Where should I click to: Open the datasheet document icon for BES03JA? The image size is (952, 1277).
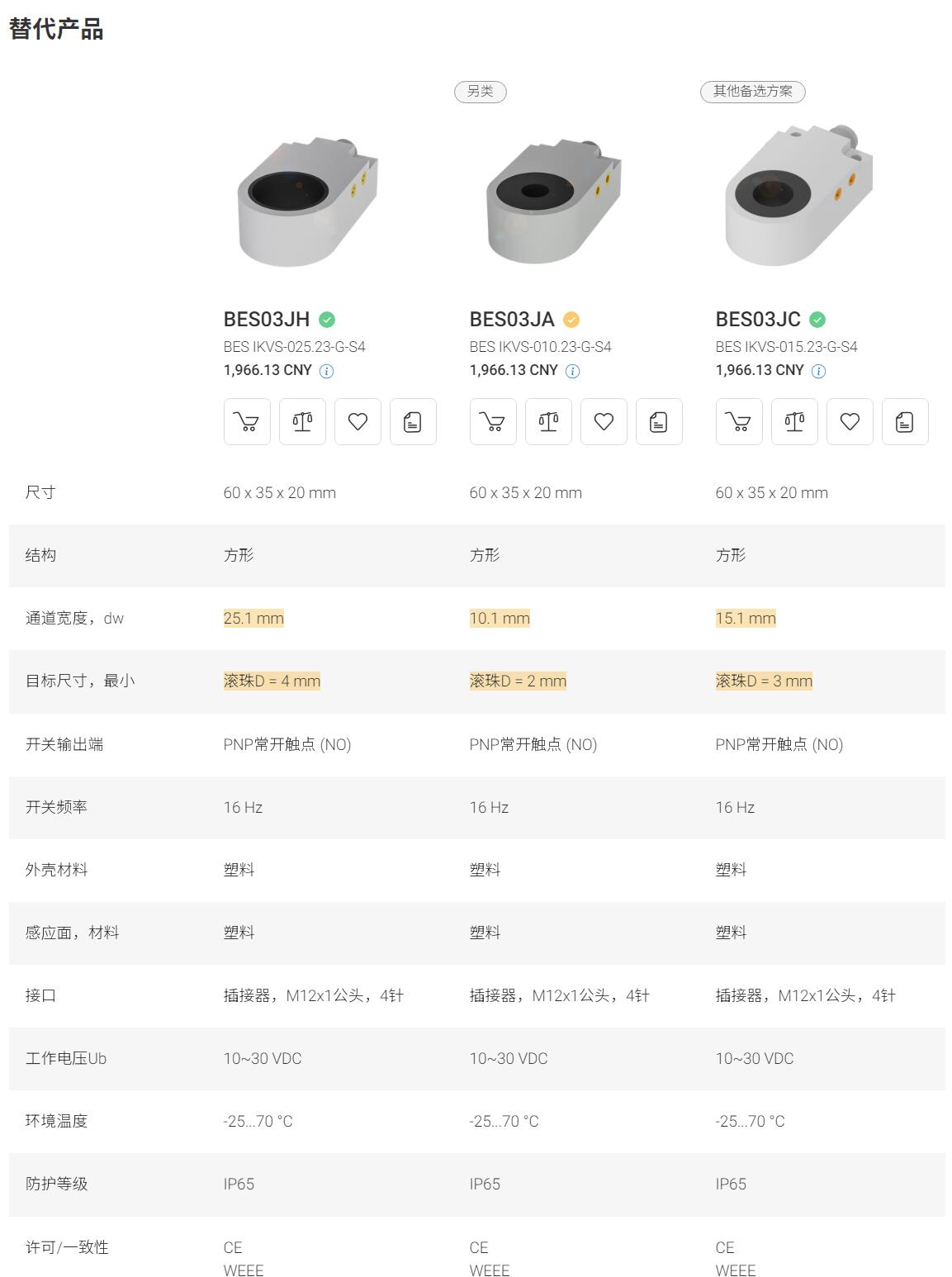658,421
